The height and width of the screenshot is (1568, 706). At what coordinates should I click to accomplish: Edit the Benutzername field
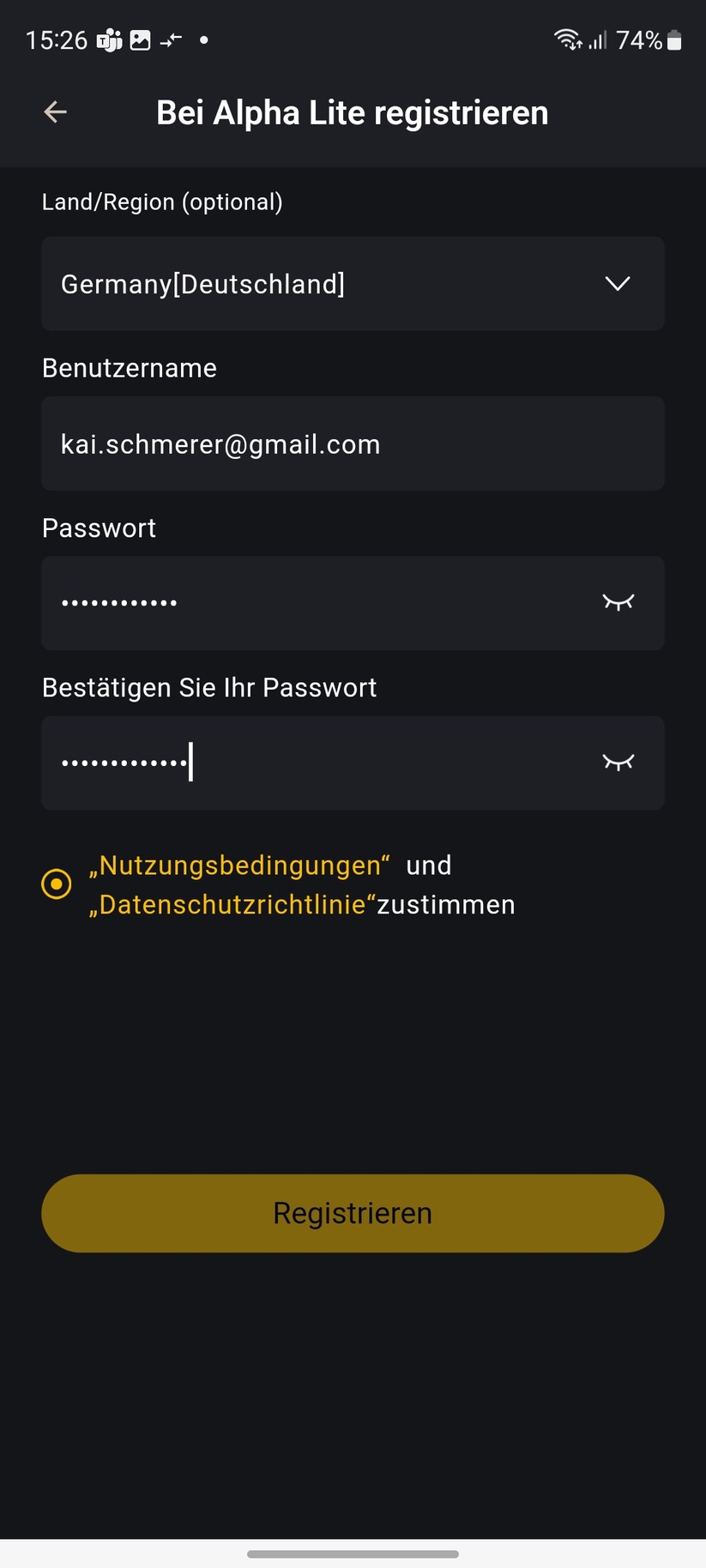tap(353, 444)
